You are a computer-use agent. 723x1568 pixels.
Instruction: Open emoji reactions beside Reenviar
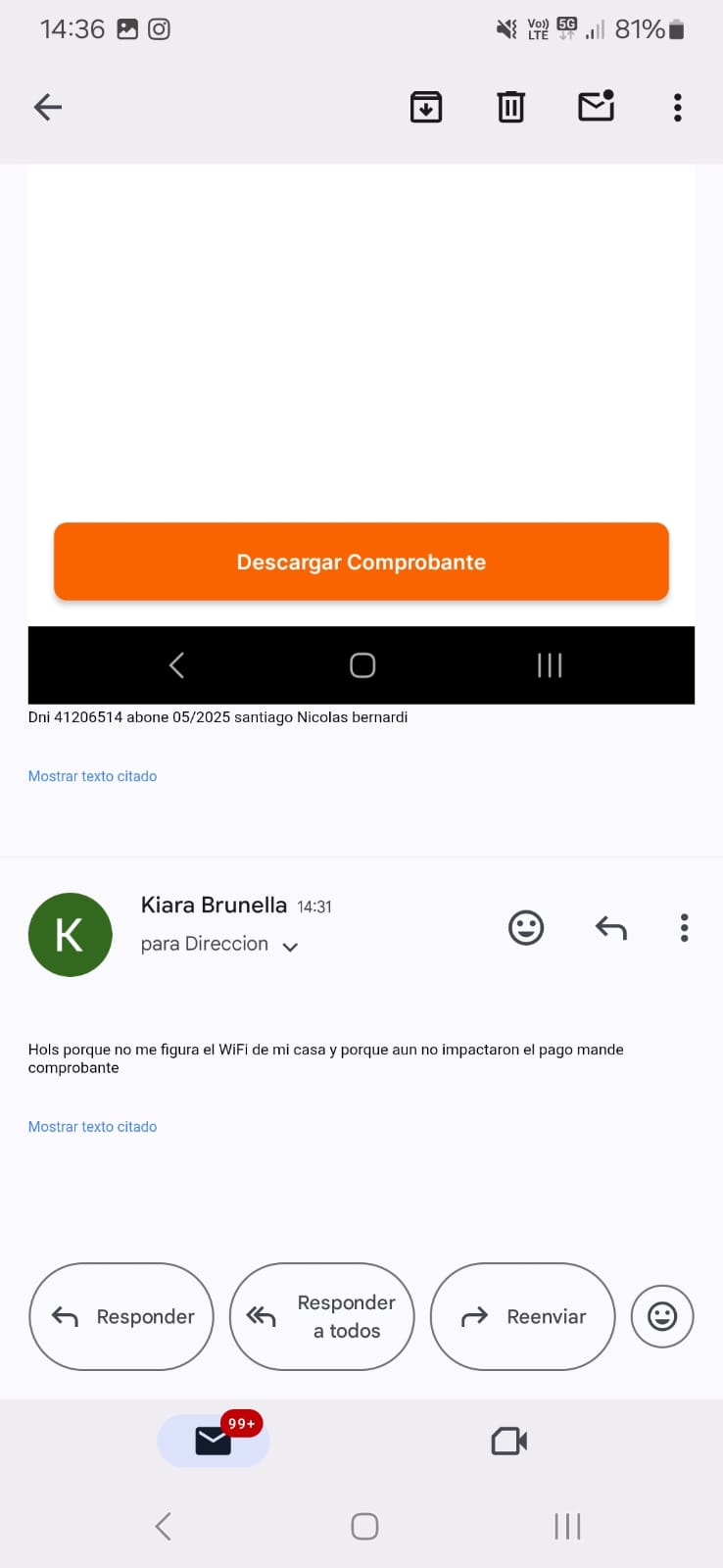662,1316
